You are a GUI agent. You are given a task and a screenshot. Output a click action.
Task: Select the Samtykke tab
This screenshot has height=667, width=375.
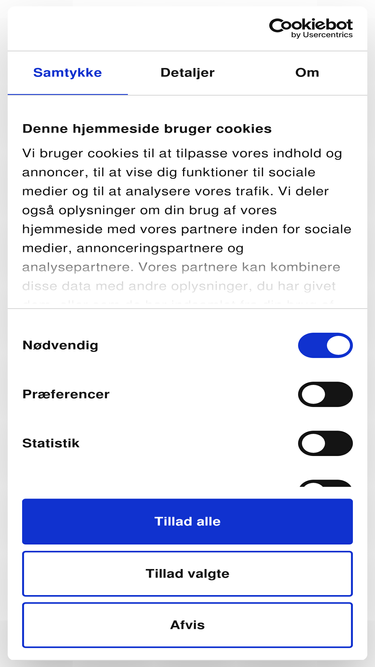coord(68,73)
